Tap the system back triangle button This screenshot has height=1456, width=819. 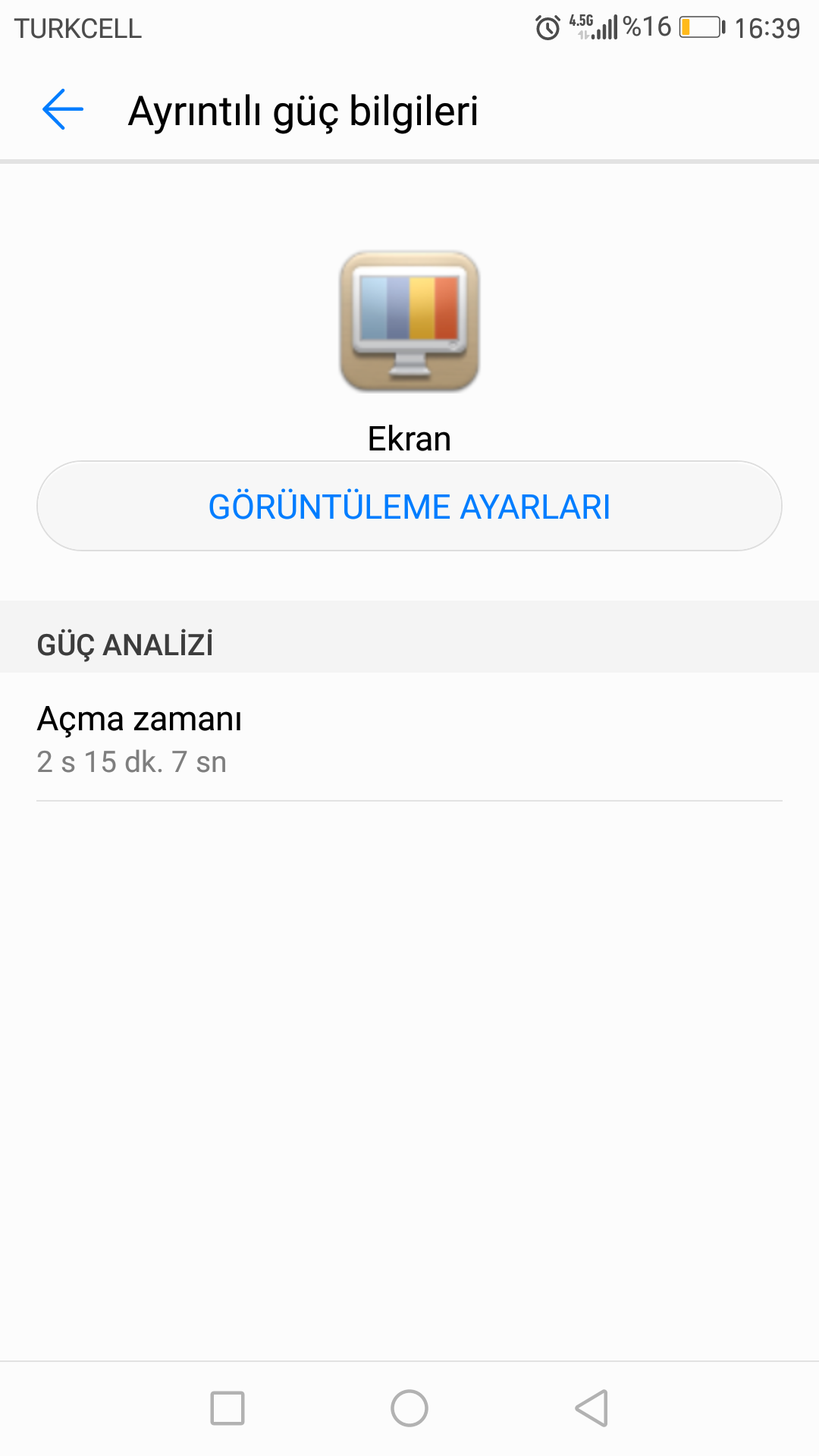point(591,1408)
